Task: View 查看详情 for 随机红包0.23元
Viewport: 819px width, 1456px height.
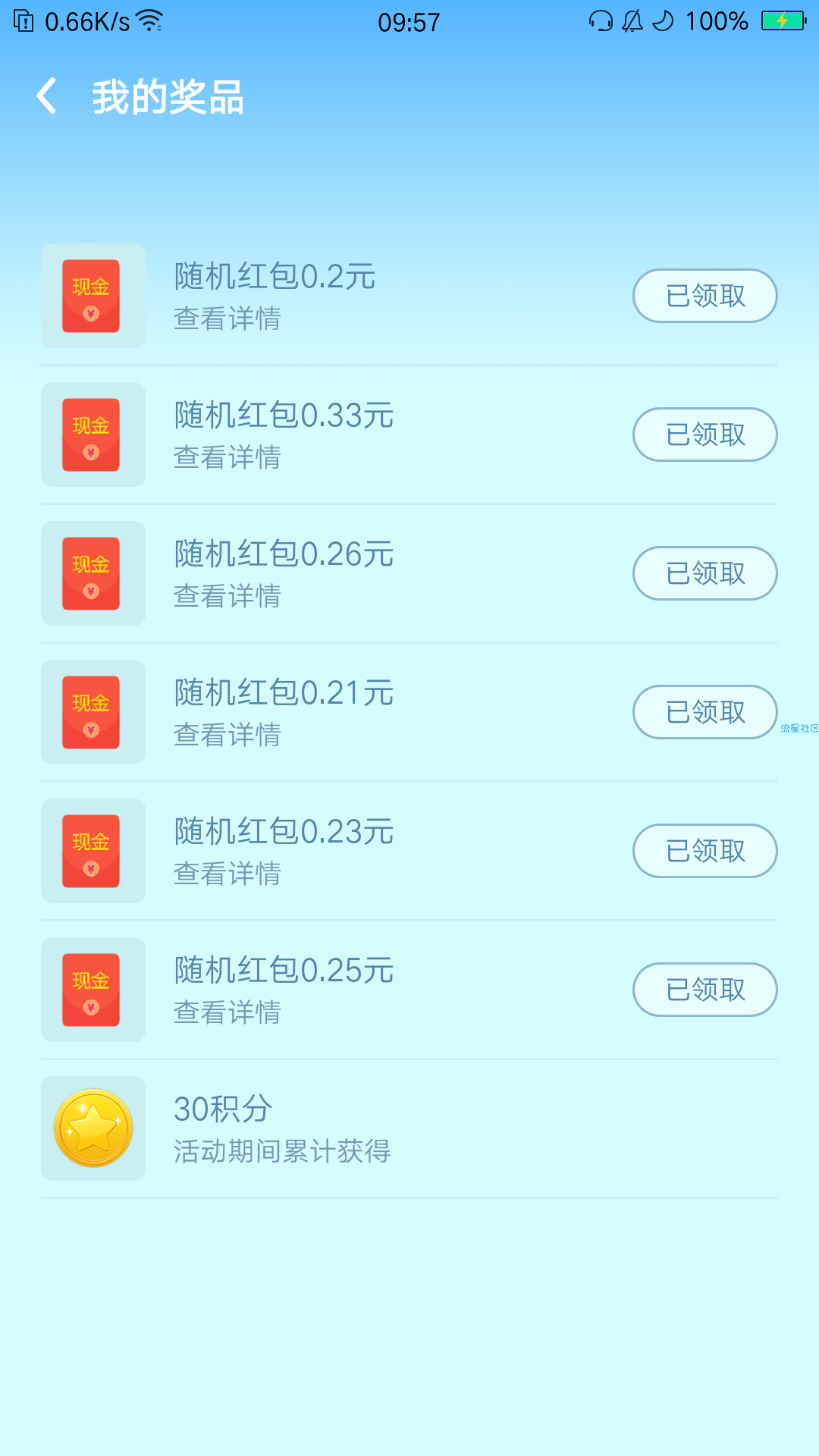Action: pyautogui.click(x=227, y=874)
